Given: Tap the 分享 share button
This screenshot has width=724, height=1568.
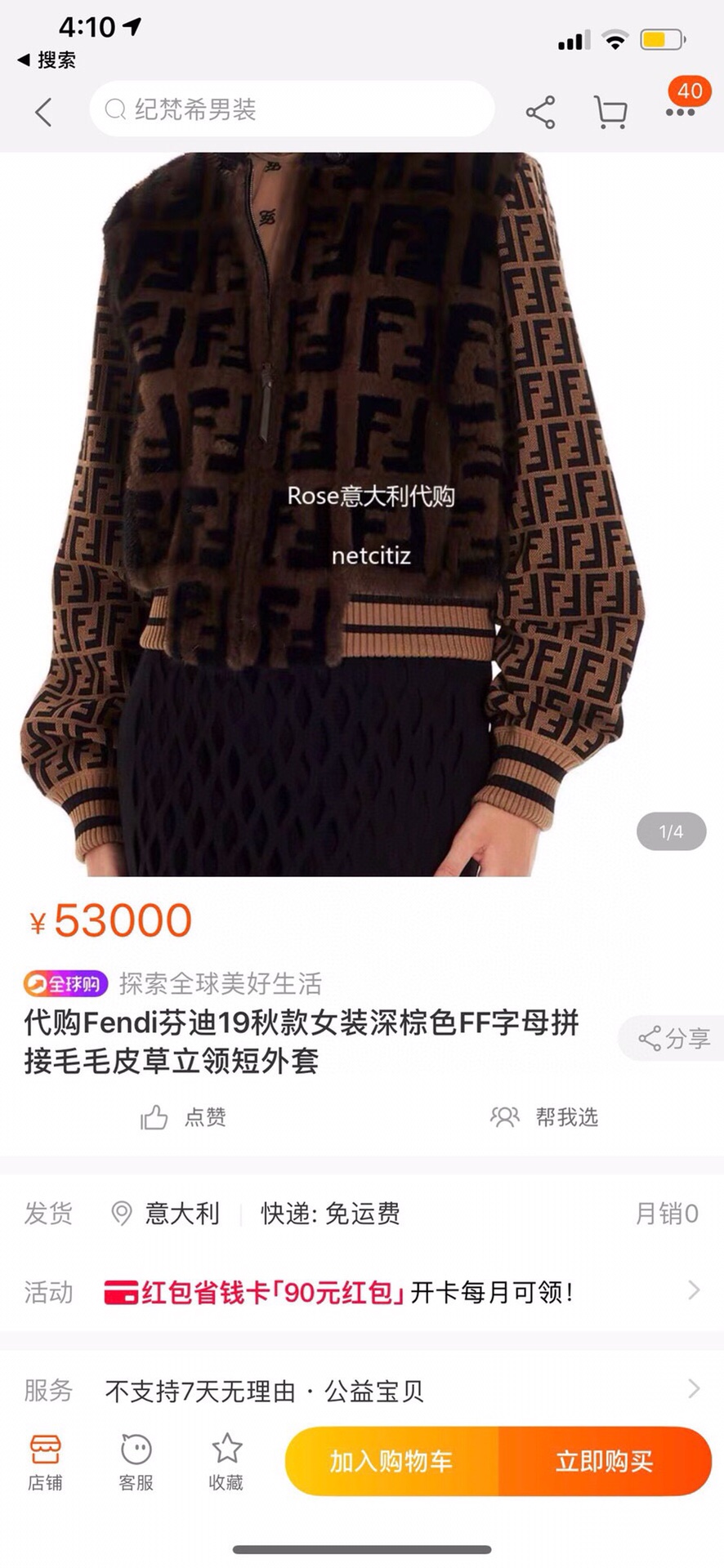Looking at the screenshot, I should 673,1039.
